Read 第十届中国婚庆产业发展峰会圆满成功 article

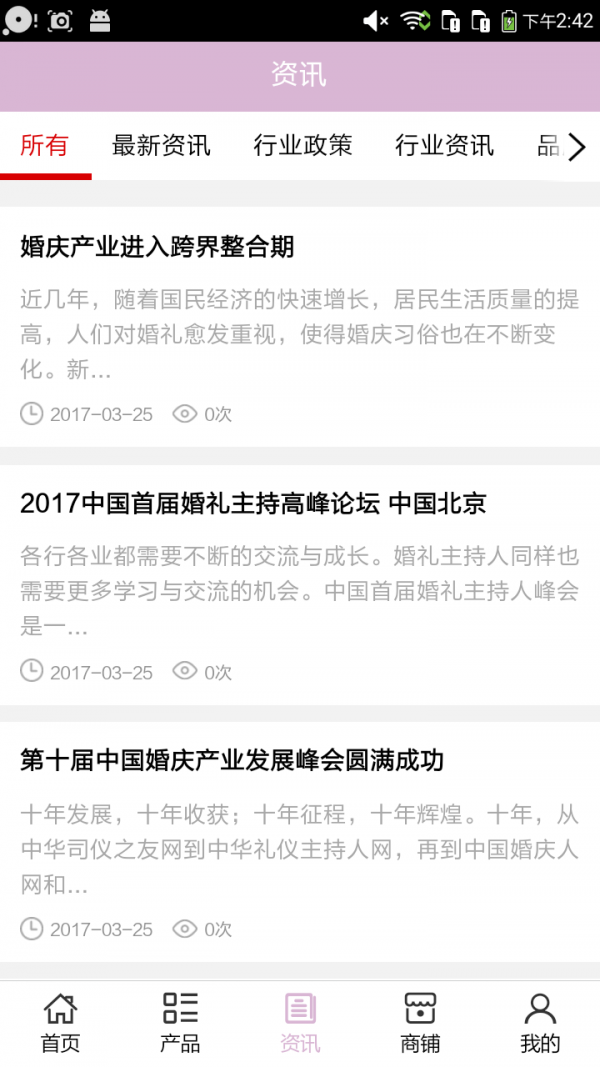tap(232, 761)
